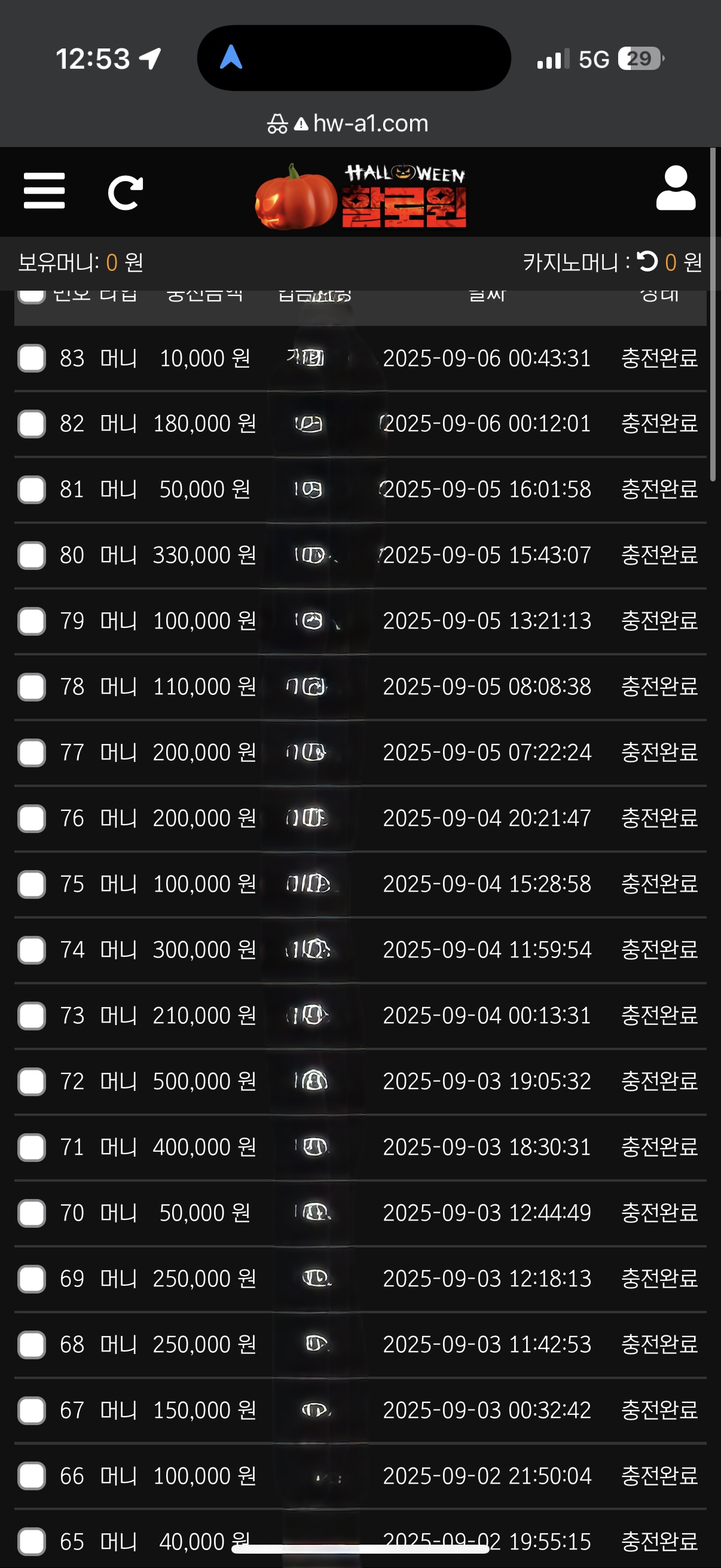
Task: Mark the checkbox of row 80
Action: tap(32, 555)
